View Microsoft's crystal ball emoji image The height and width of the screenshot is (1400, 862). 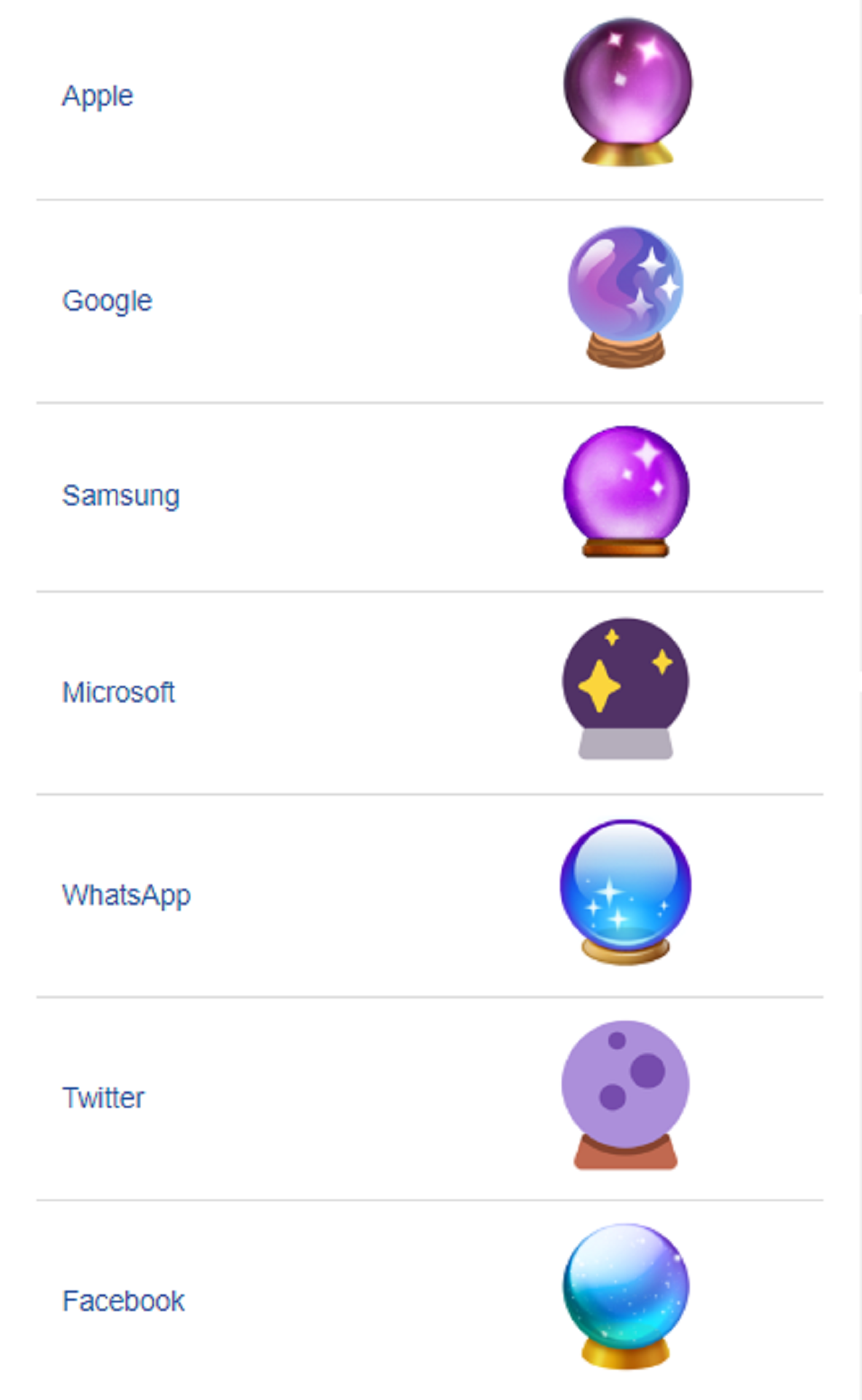[x=626, y=689]
